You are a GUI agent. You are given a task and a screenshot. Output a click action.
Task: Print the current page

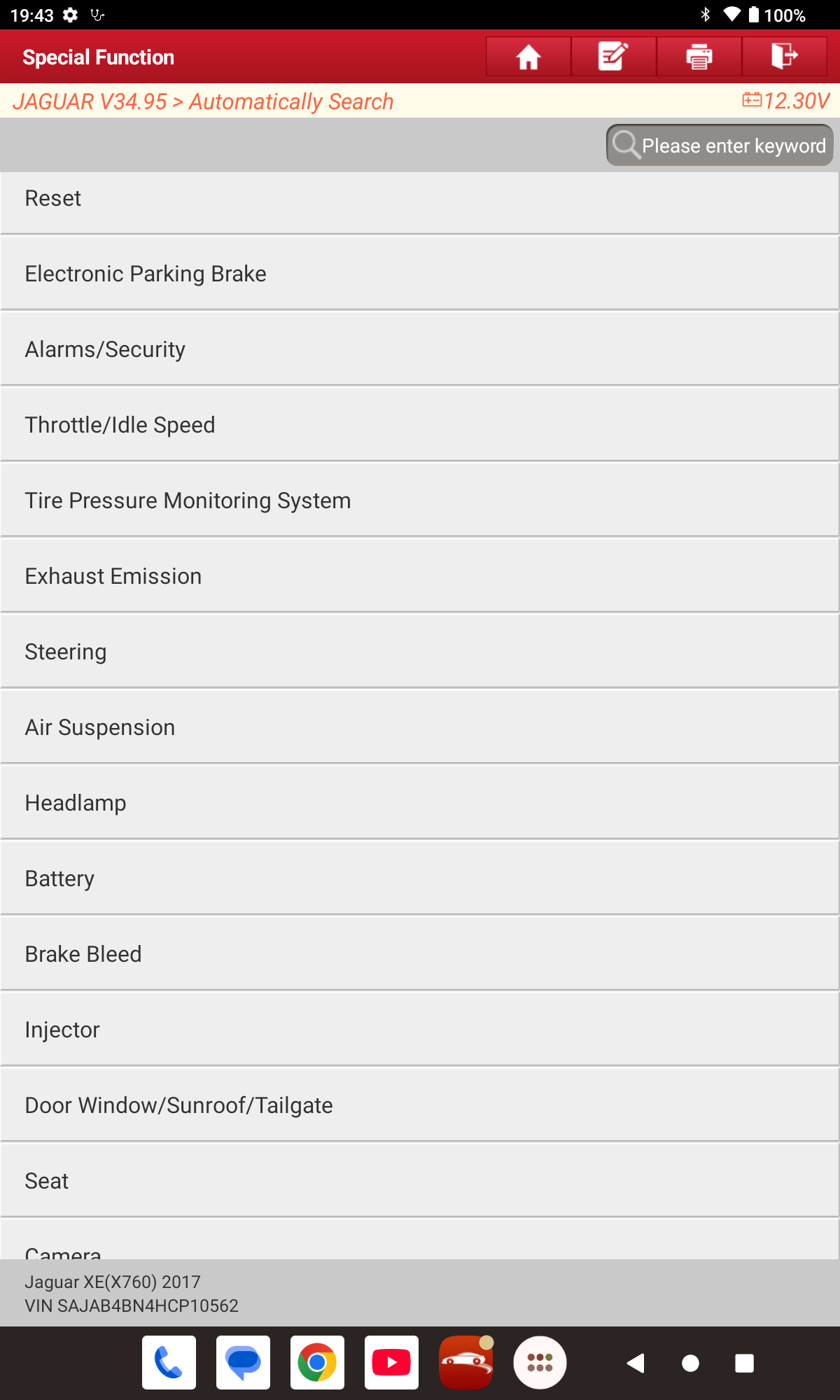click(x=699, y=57)
